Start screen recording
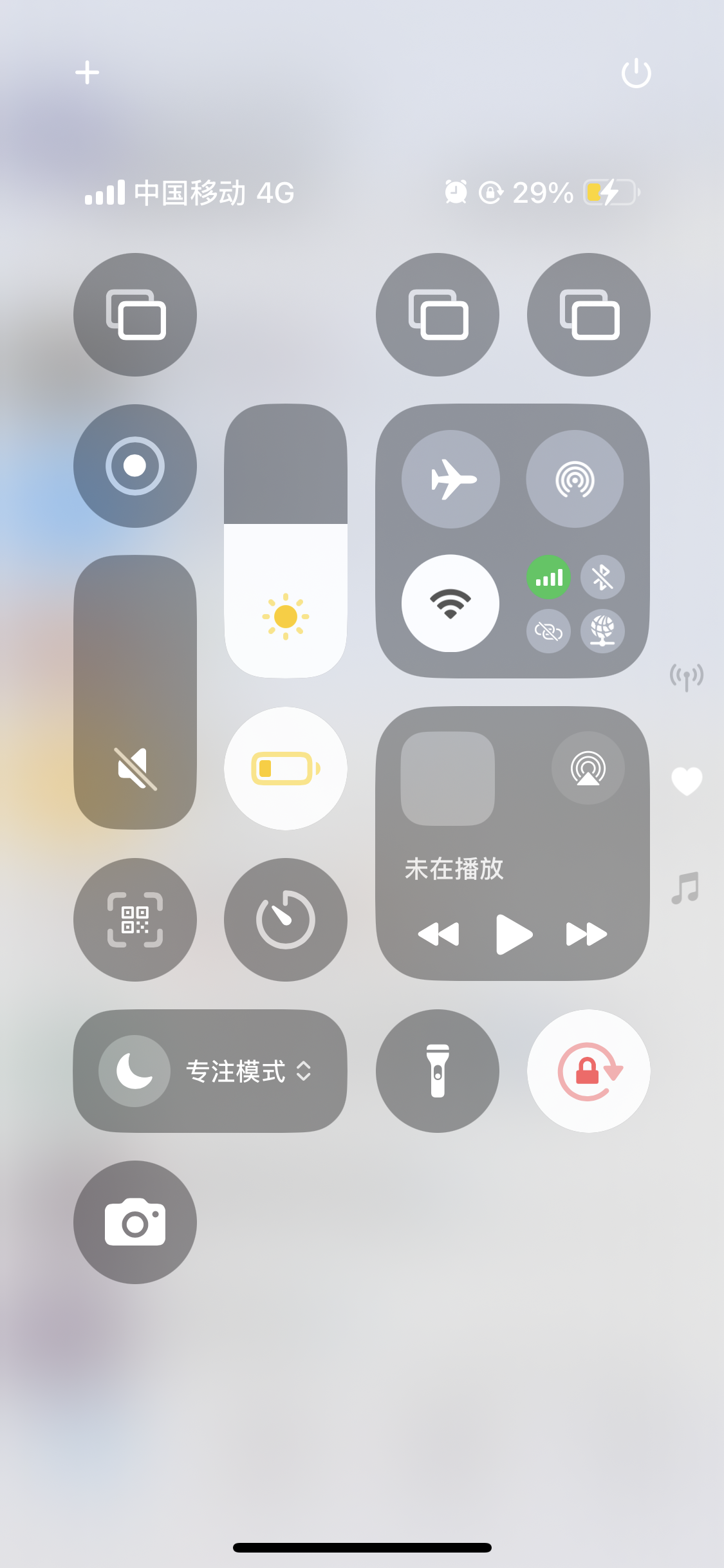This screenshot has height=1568, width=724. [135, 465]
